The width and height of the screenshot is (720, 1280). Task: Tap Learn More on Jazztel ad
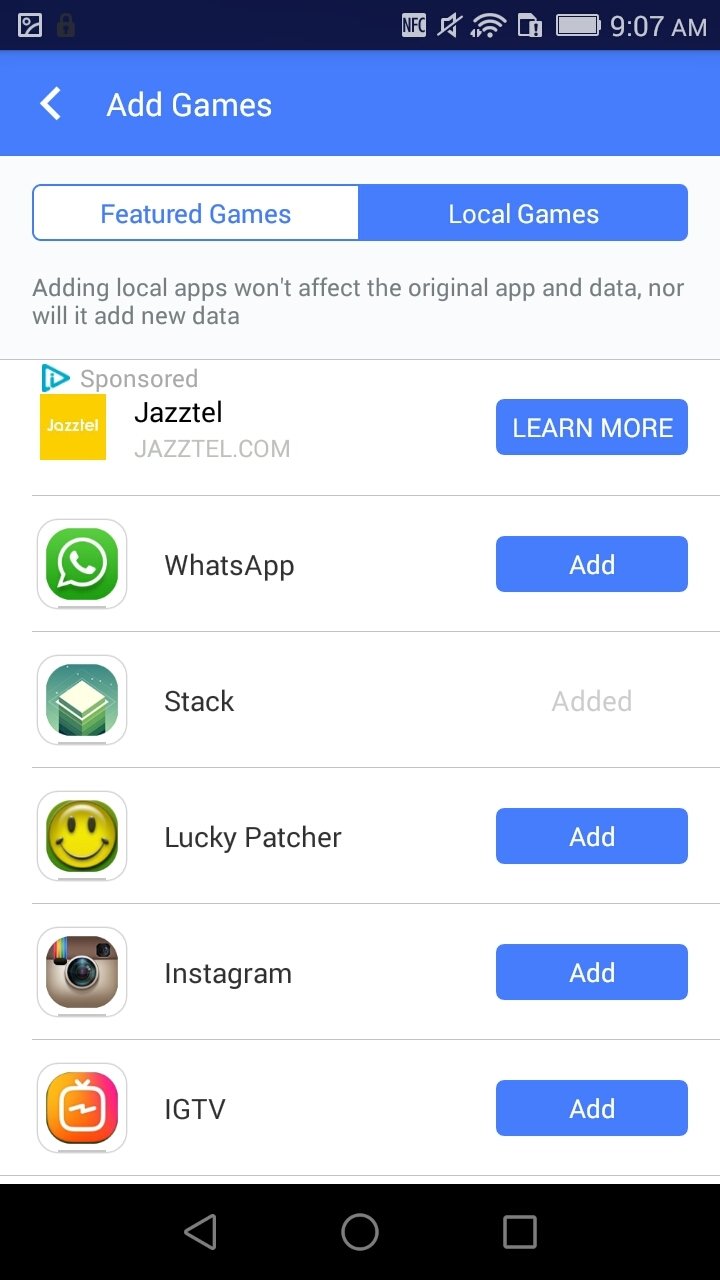pos(592,427)
